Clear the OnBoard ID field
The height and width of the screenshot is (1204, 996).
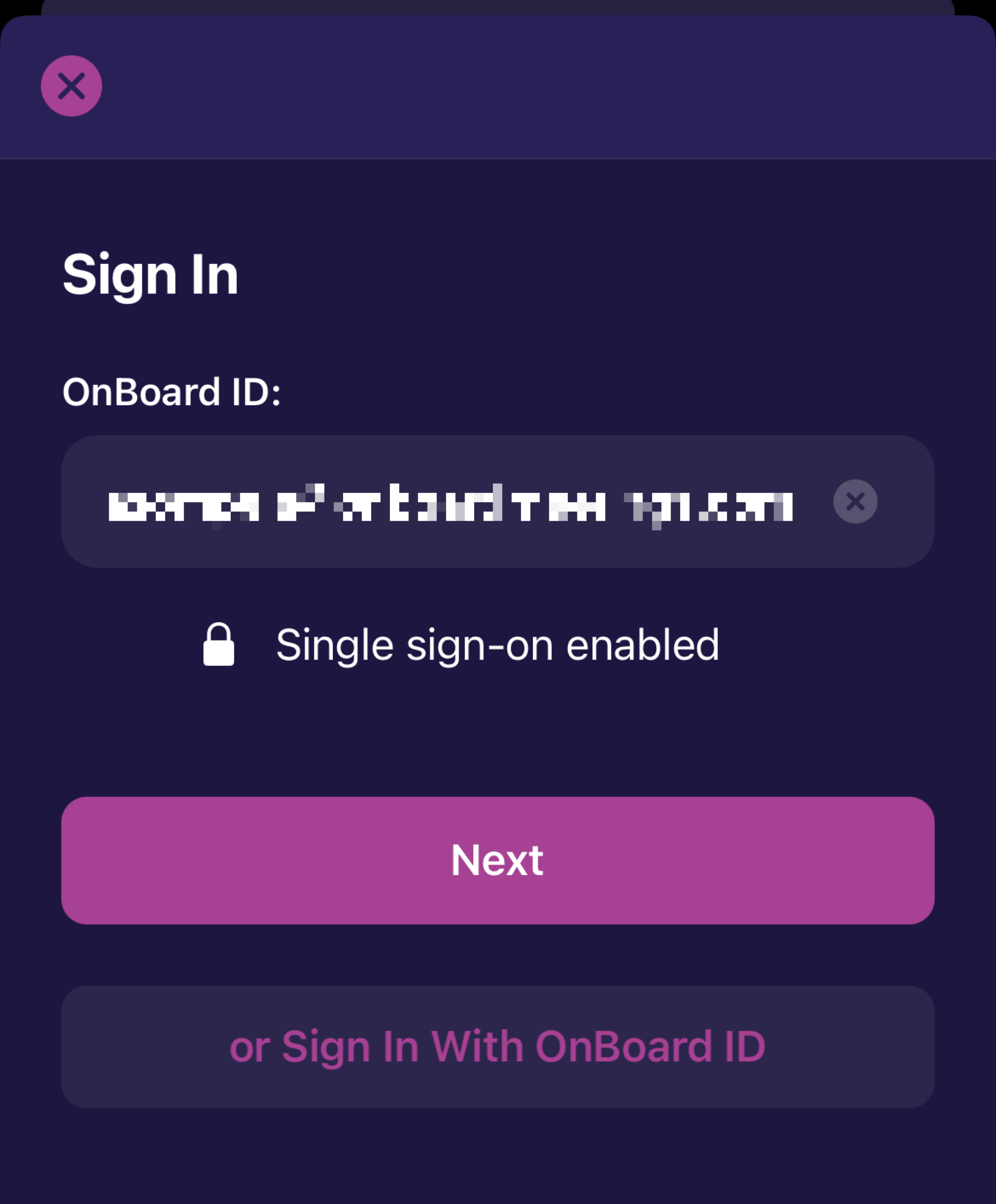[855, 502]
